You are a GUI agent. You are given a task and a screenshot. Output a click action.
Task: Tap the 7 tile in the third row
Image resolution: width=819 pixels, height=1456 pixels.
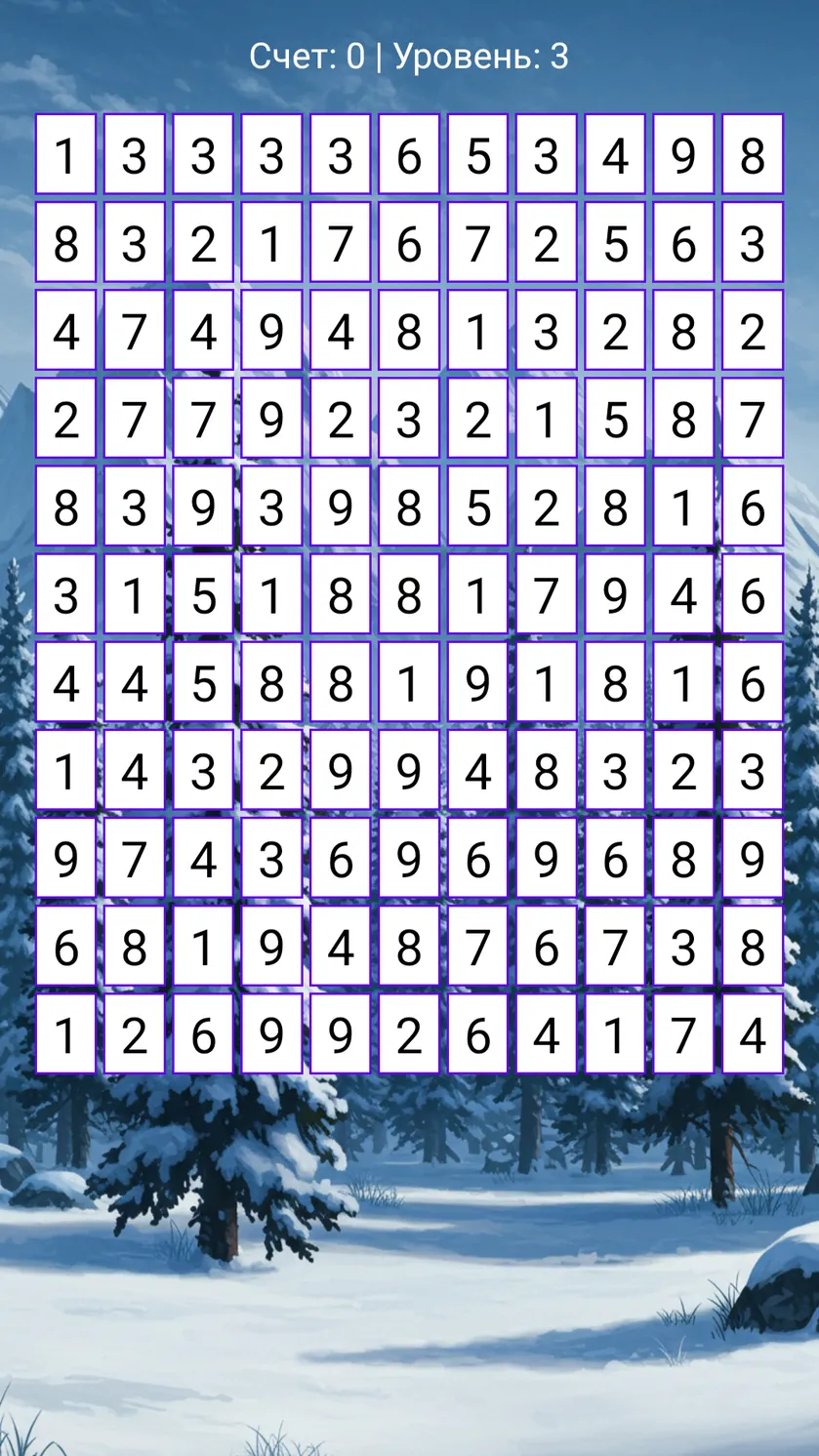134,330
